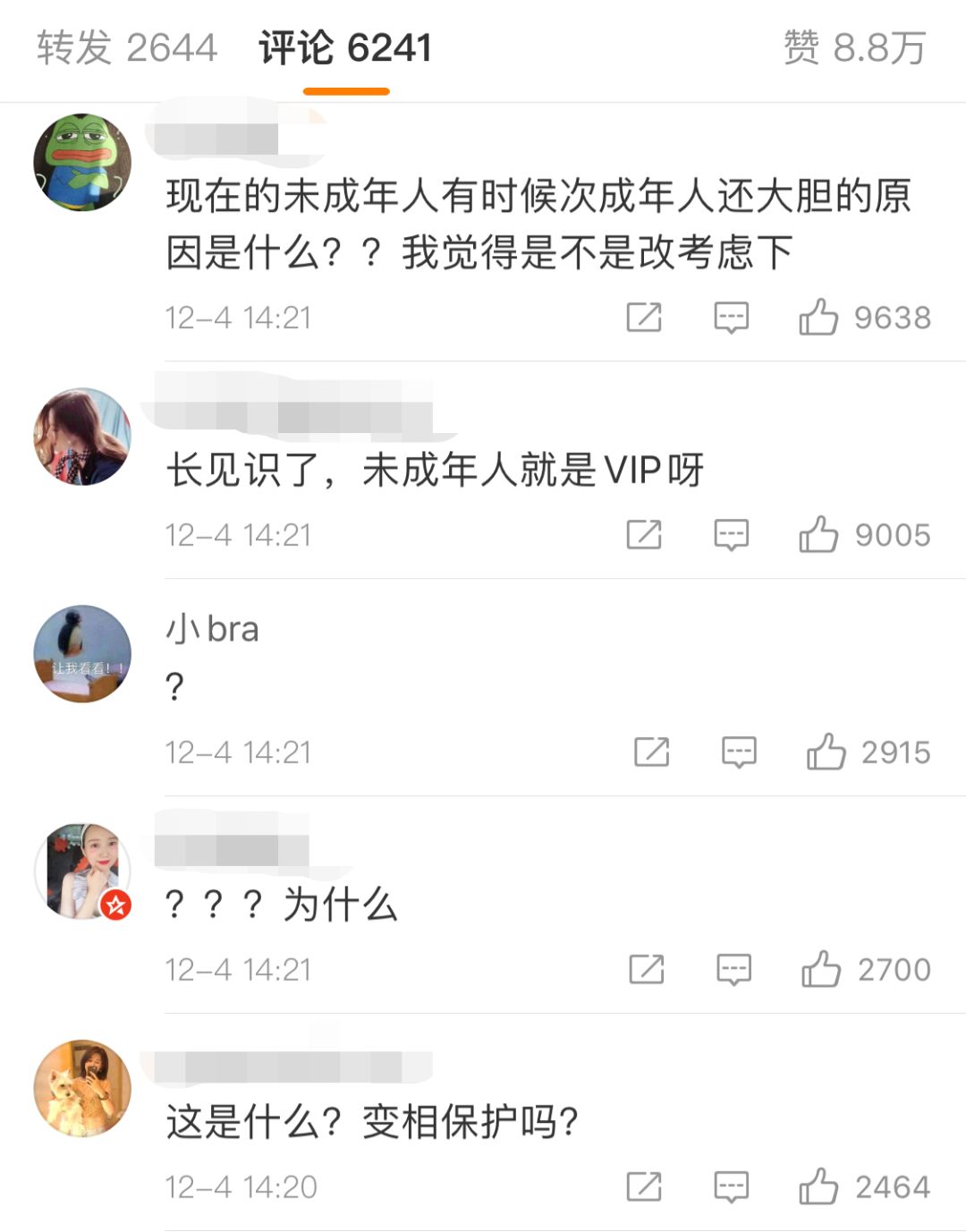Repost the comment with 9005 likes
The height and width of the screenshot is (1232, 966).
[644, 535]
